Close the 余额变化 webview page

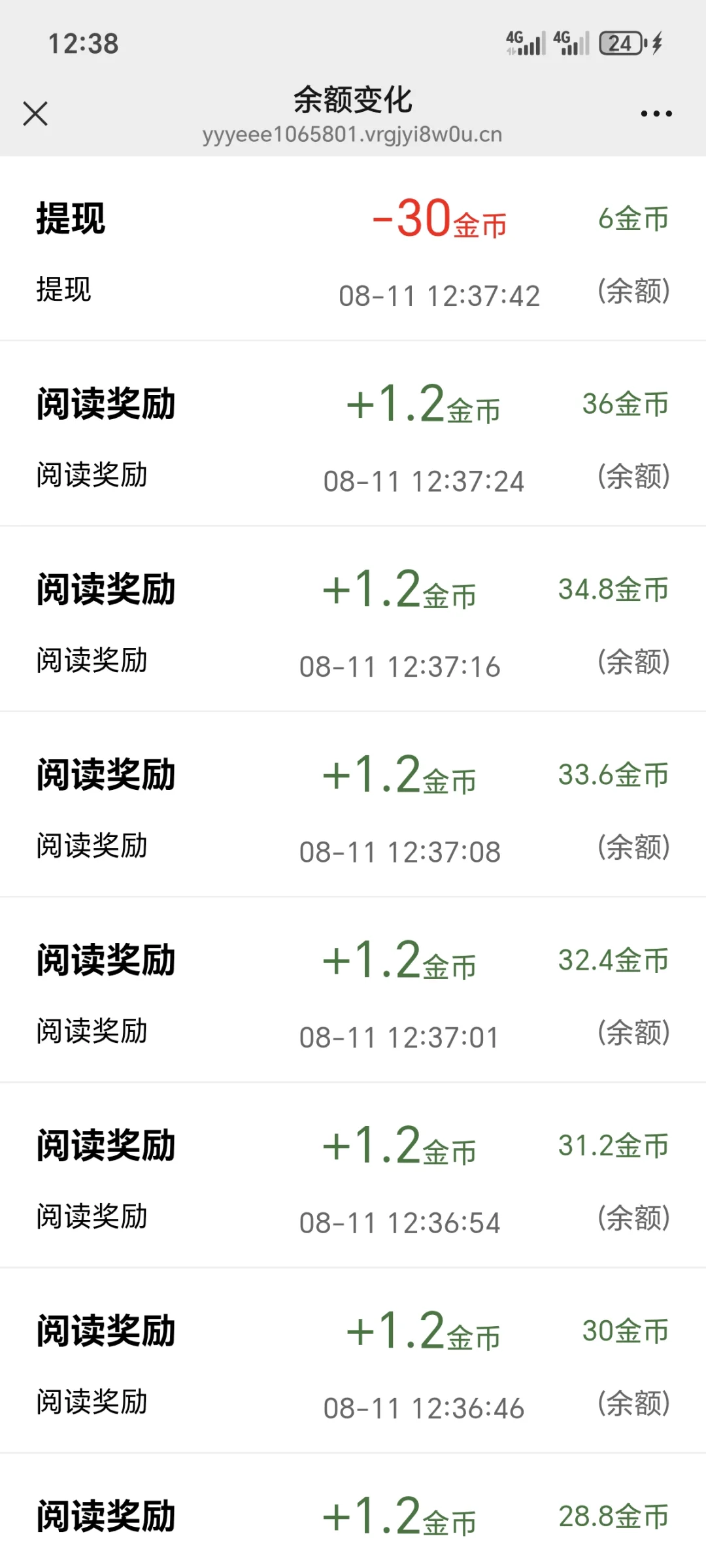pos(35,114)
